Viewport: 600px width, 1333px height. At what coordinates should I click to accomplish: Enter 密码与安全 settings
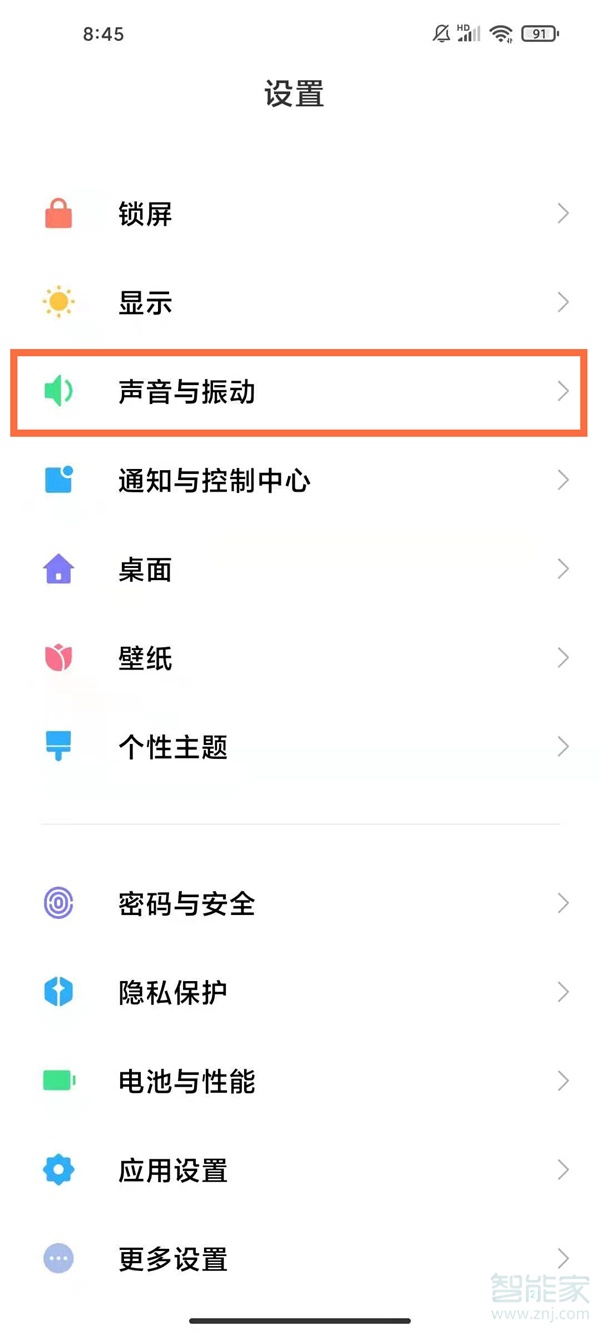pyautogui.click(x=300, y=903)
